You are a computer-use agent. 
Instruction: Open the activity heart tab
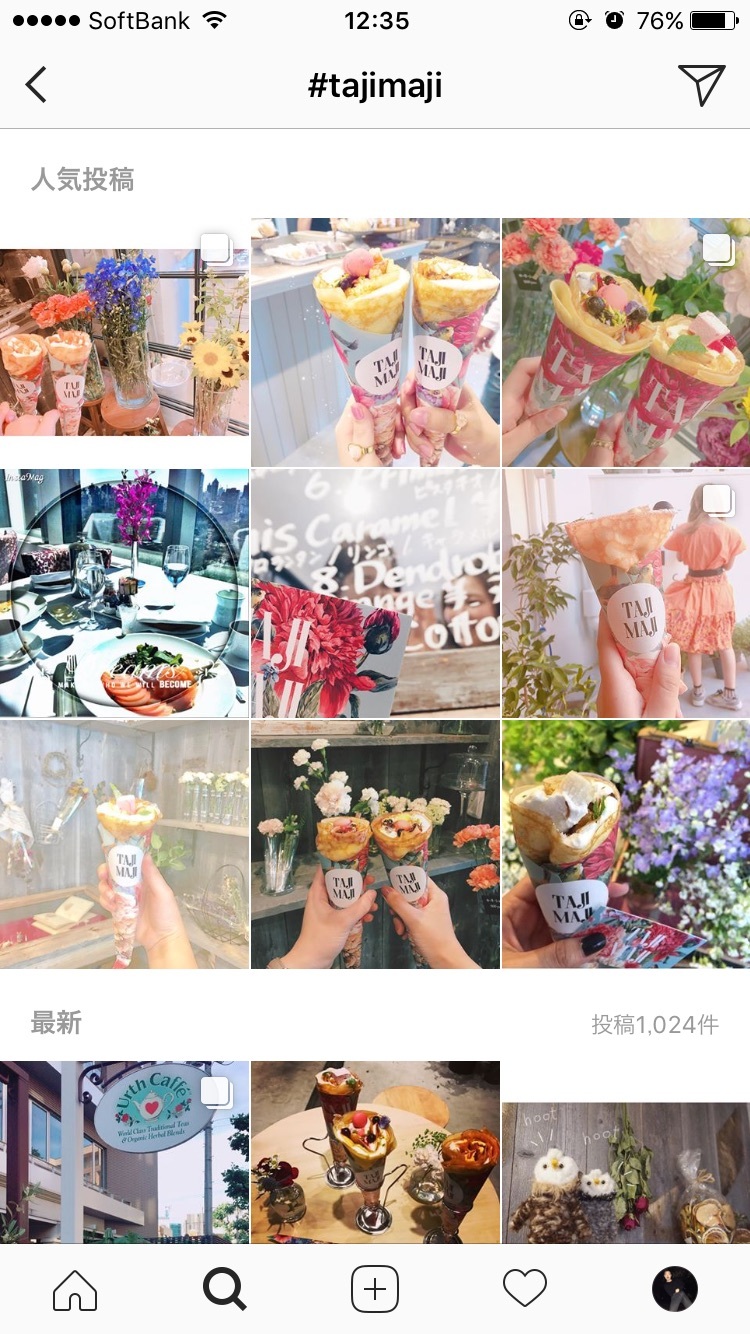525,1289
